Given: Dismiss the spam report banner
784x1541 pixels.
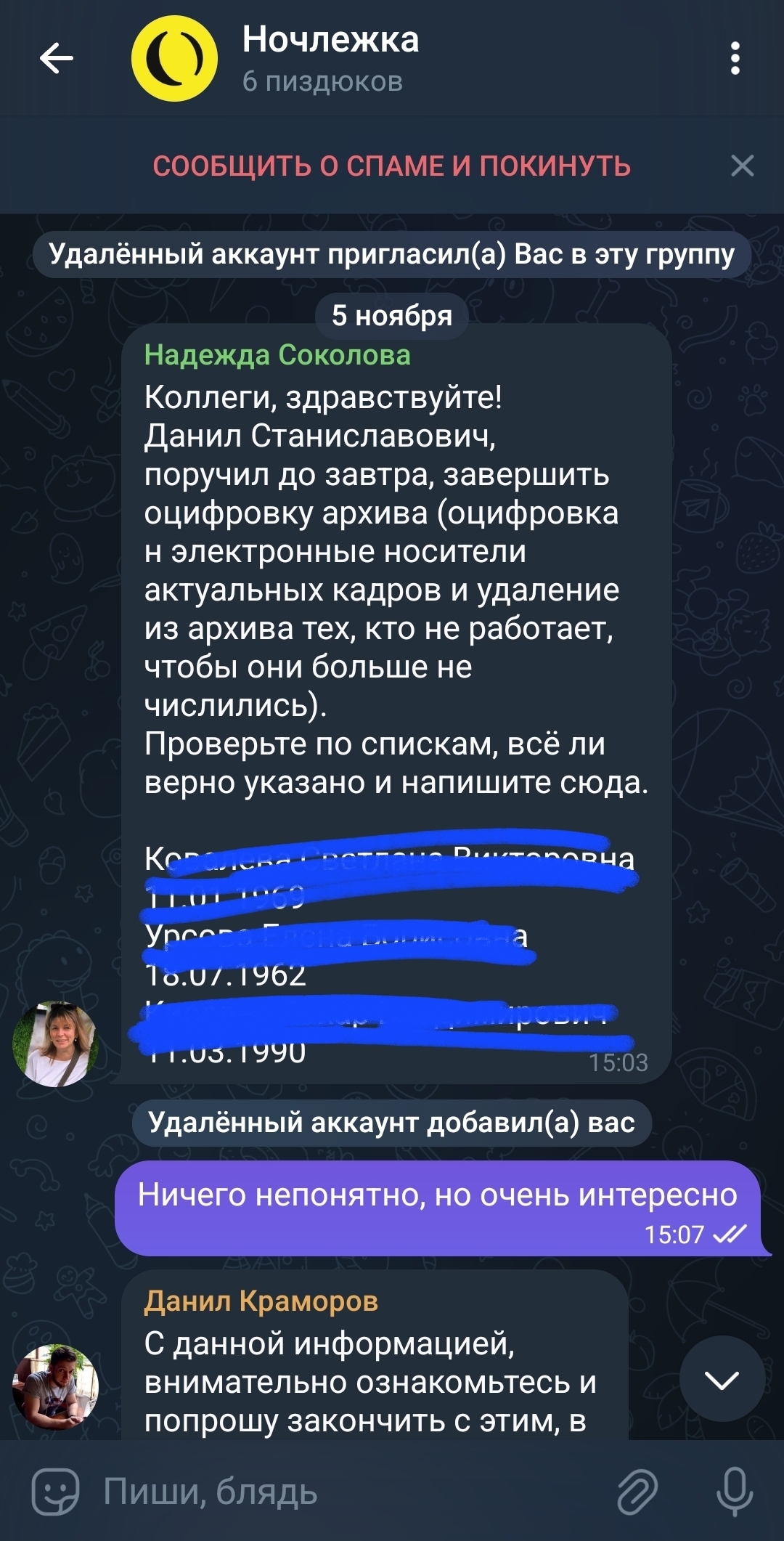Looking at the screenshot, I should [x=742, y=166].
